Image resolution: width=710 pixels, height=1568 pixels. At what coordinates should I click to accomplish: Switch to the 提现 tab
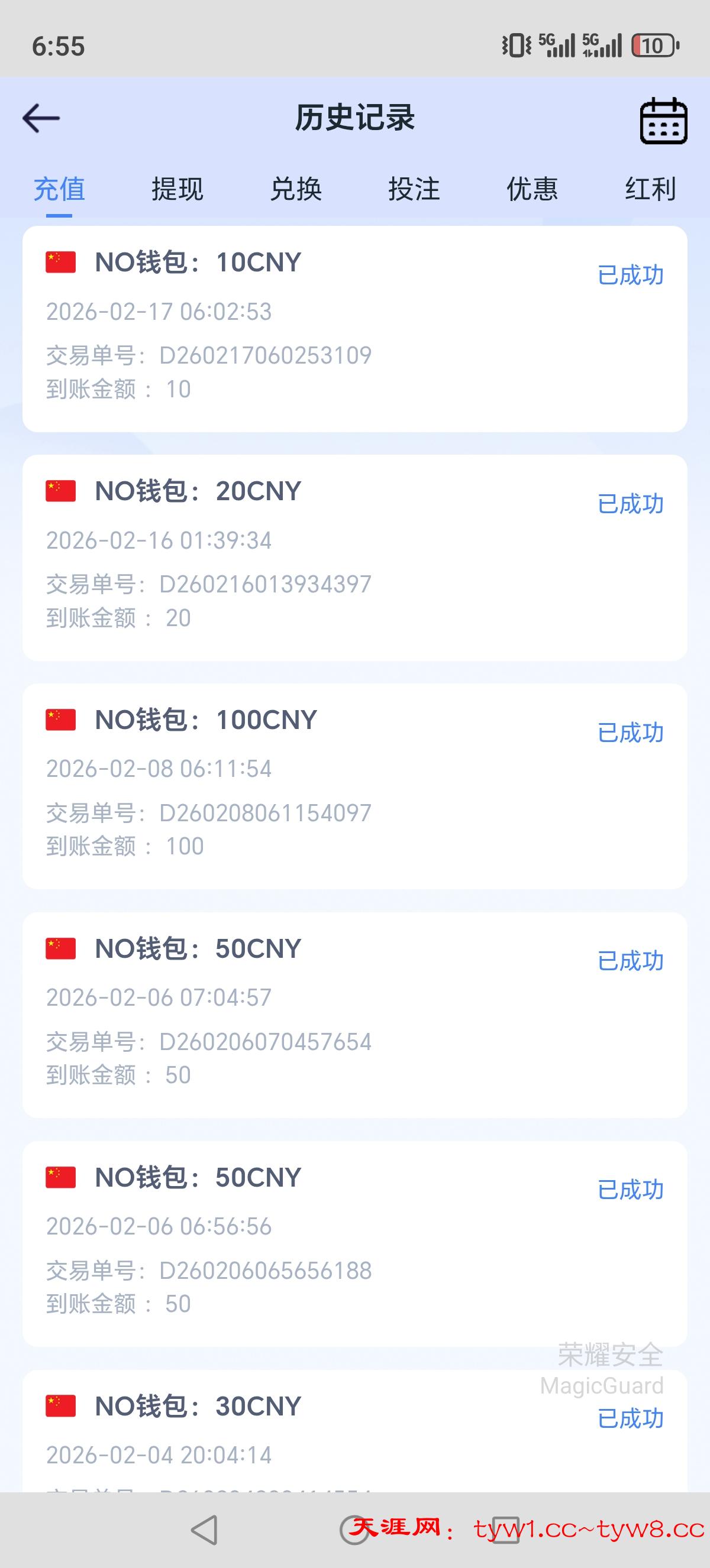(x=177, y=189)
